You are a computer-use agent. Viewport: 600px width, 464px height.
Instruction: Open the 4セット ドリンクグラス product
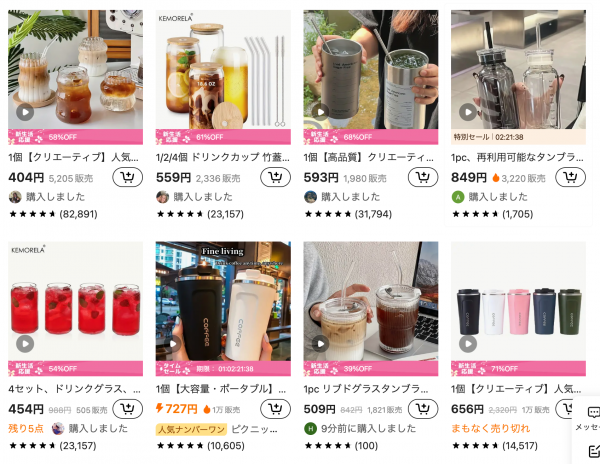(75, 300)
